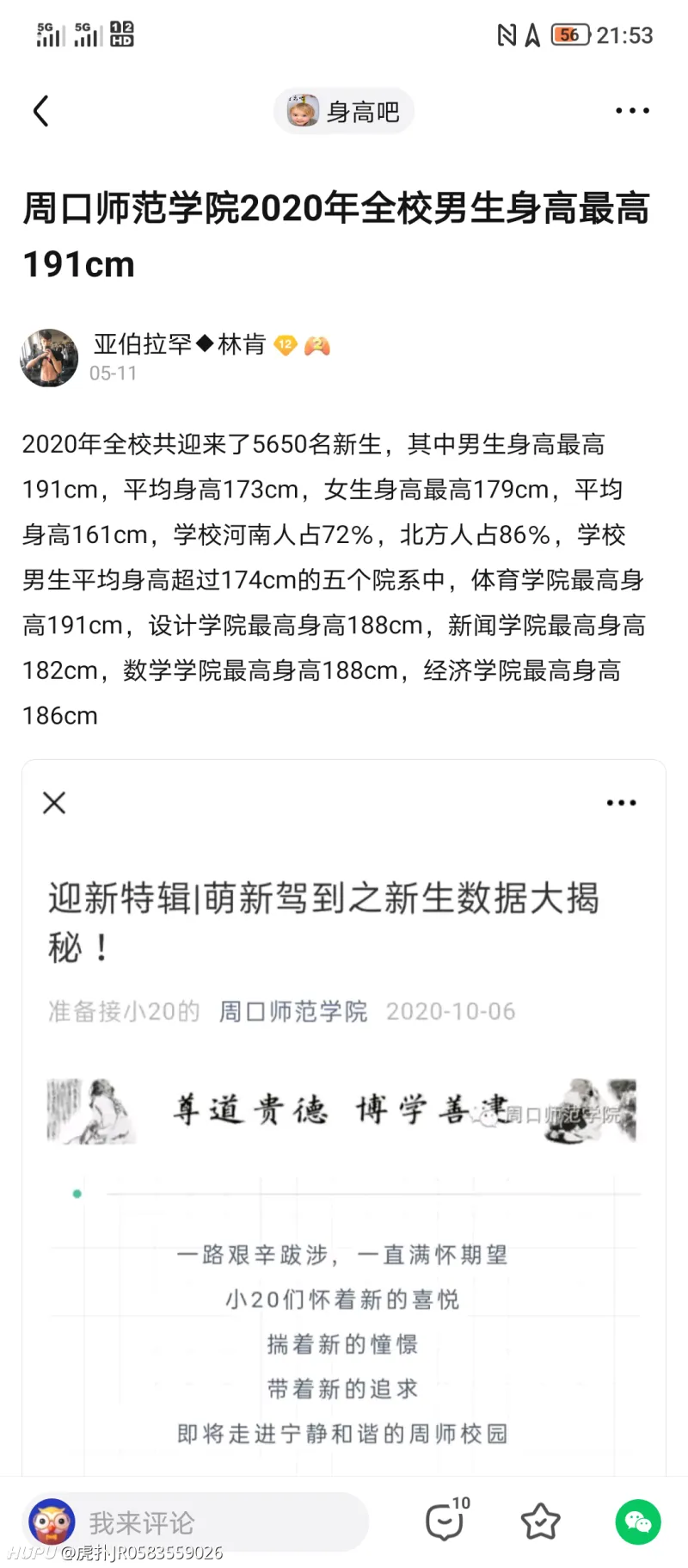The height and width of the screenshot is (1568, 688).
Task: Open the embedded article's three-dot options menu
Action: point(621,802)
